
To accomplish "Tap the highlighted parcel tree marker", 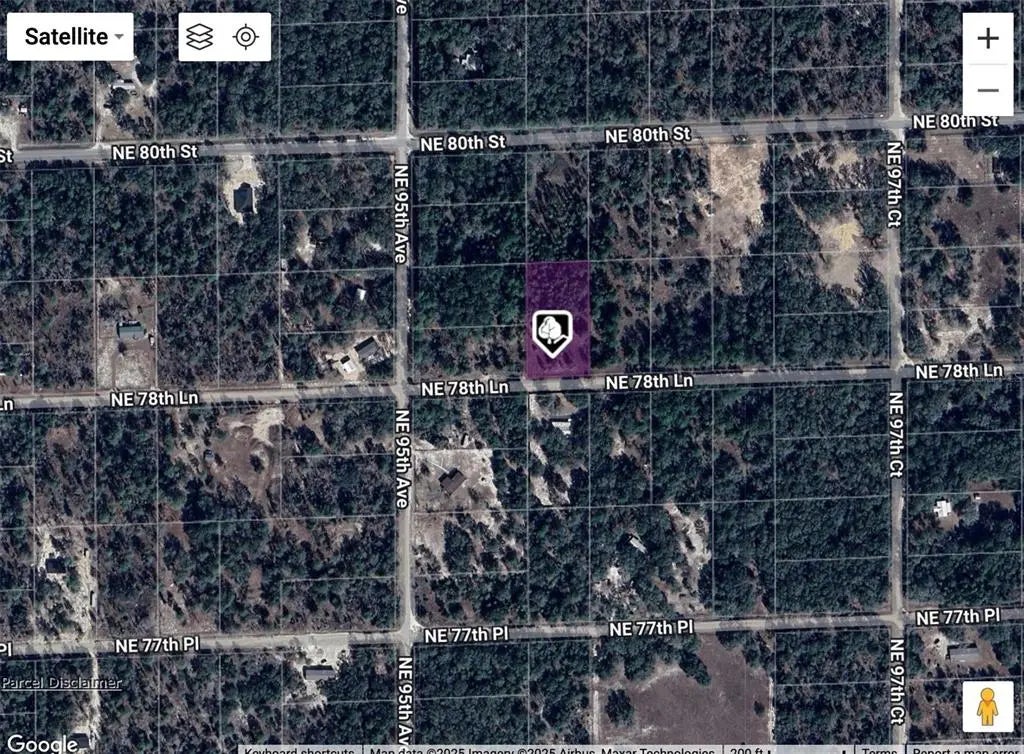I will tap(551, 332).
